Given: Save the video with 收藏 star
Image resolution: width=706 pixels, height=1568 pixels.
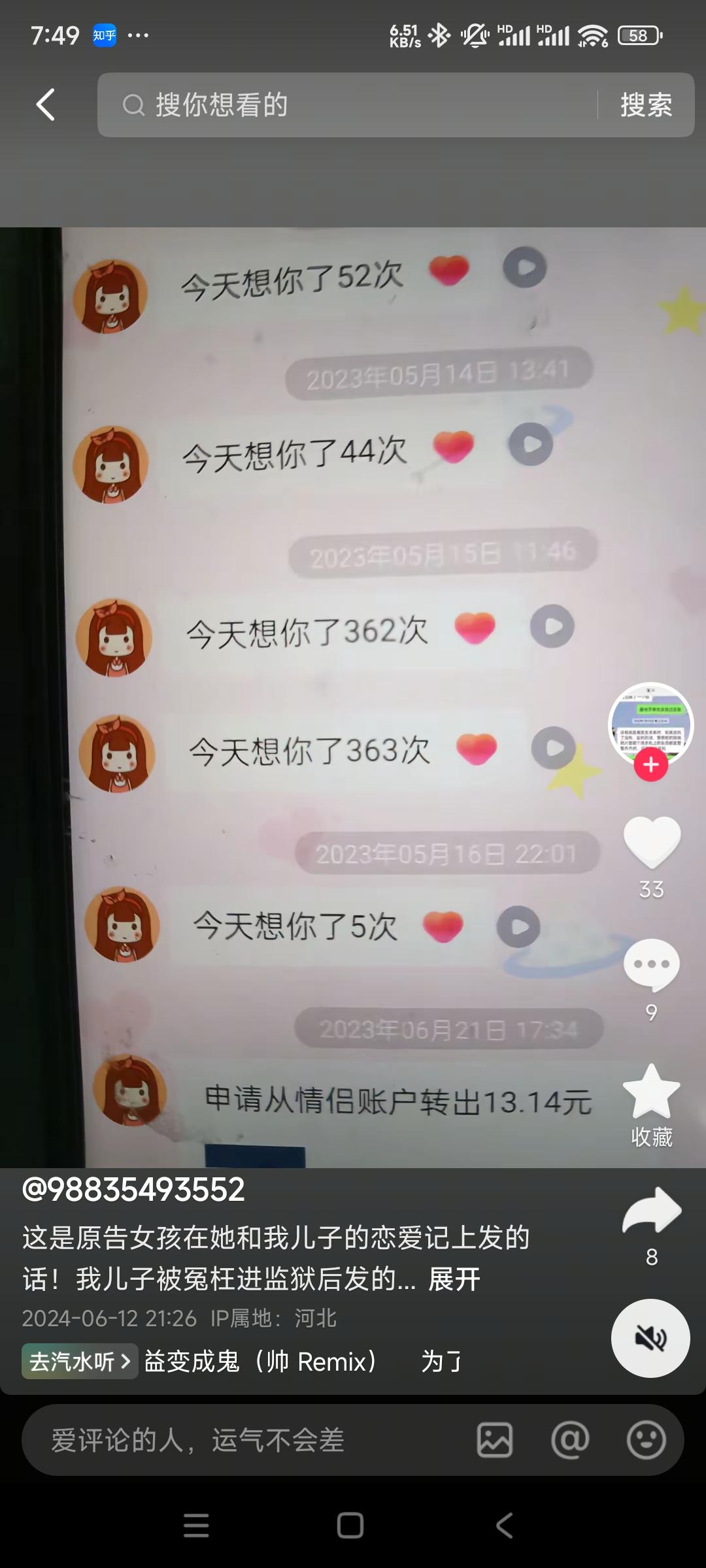Looking at the screenshot, I should (x=651, y=1092).
